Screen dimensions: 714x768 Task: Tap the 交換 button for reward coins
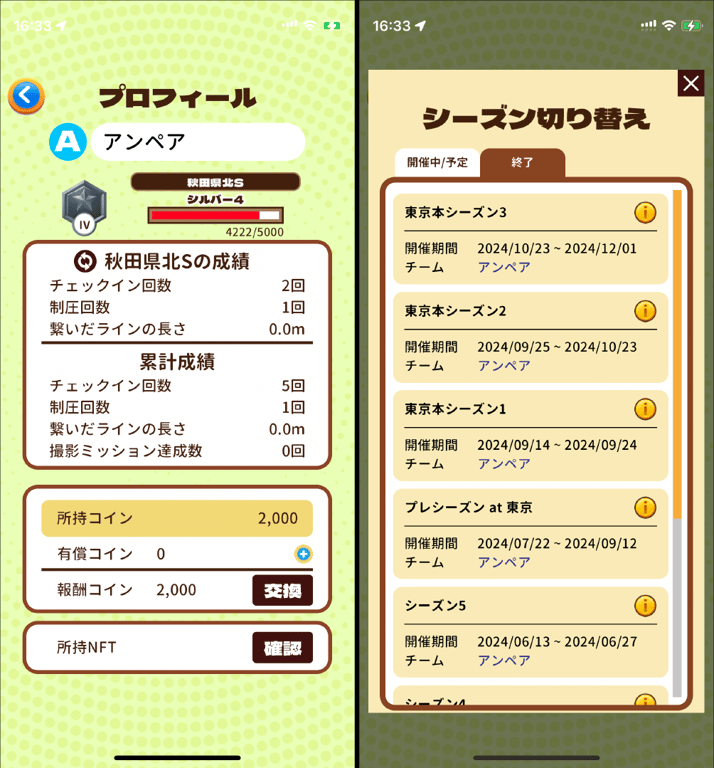click(282, 590)
